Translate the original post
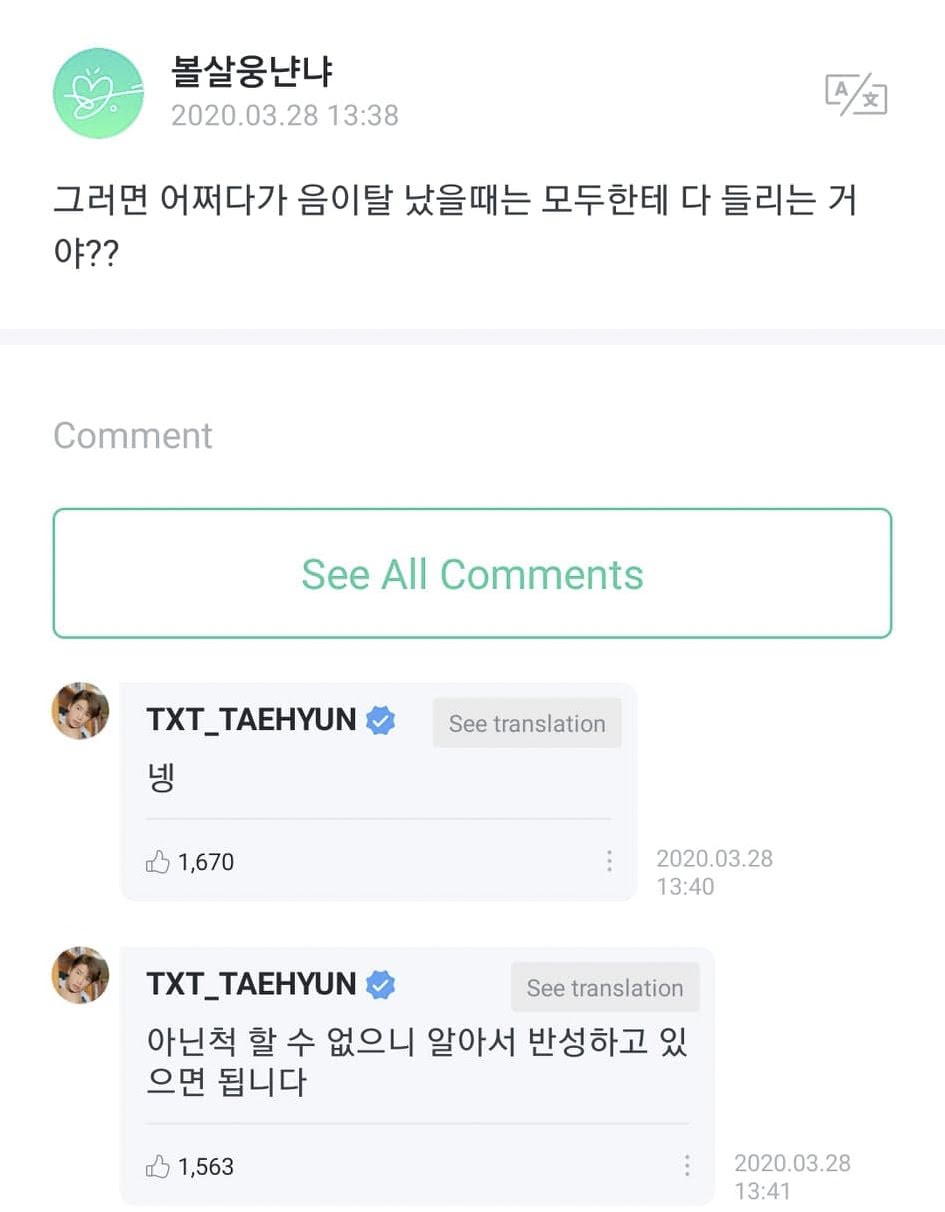 click(x=856, y=94)
